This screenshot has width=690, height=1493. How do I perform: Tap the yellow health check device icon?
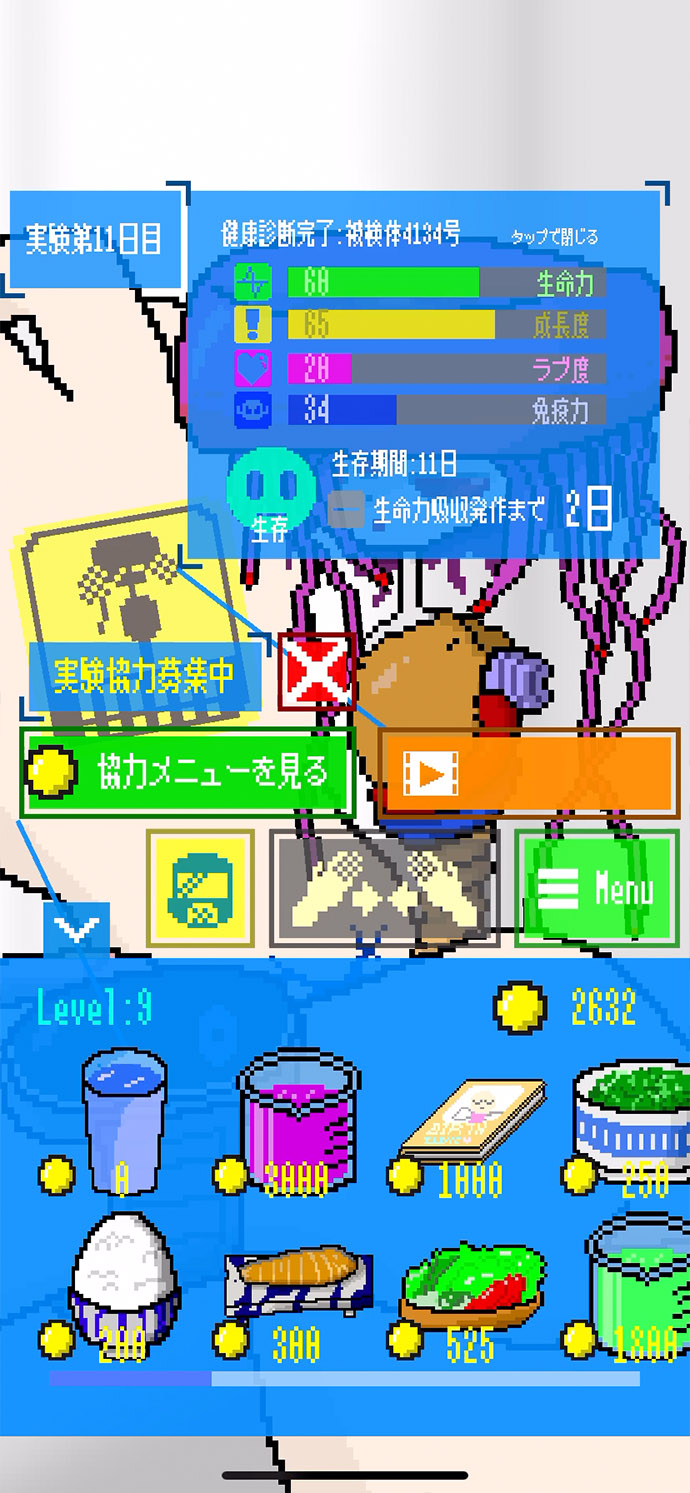click(x=200, y=887)
